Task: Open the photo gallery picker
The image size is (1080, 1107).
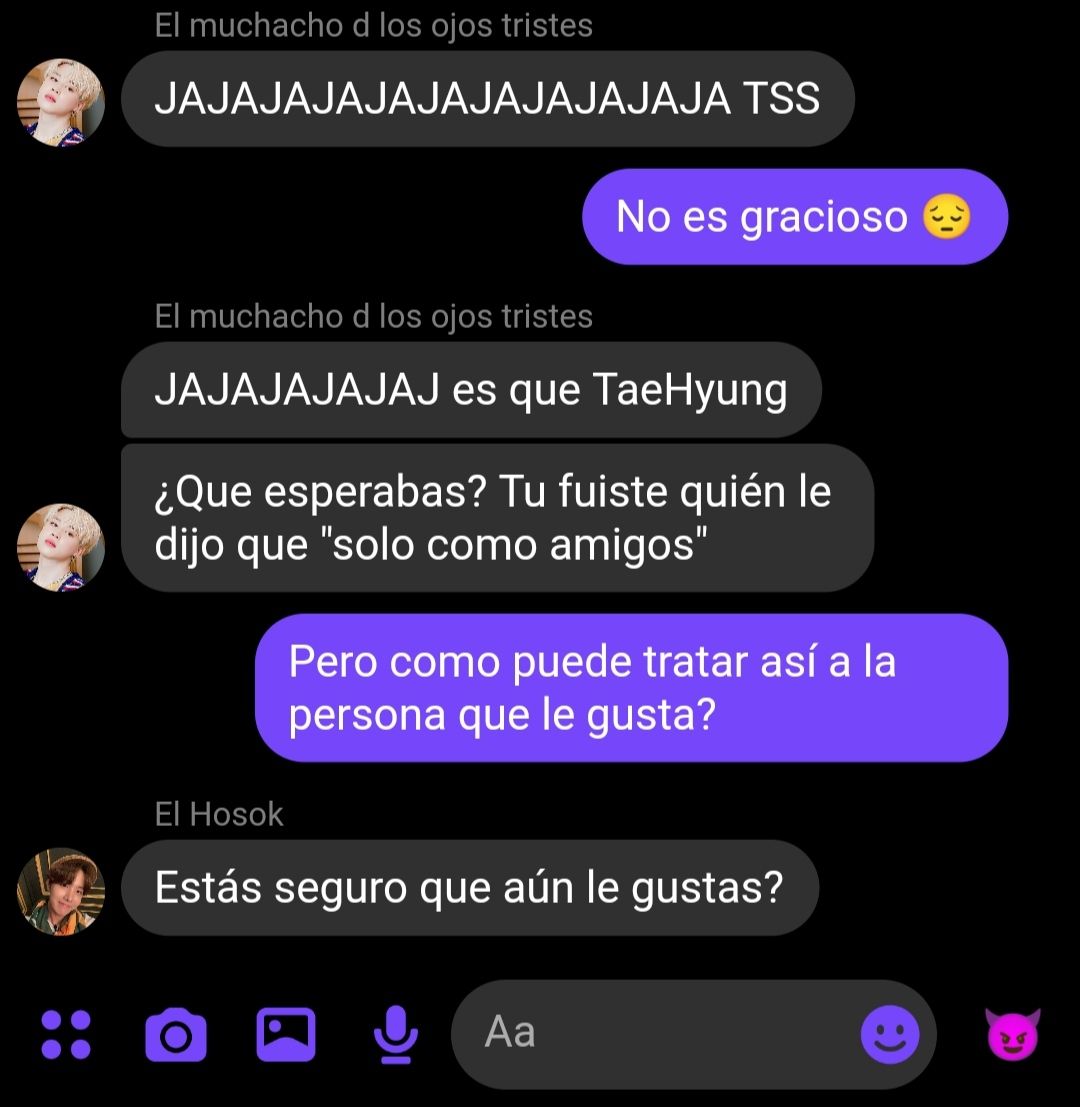Action: point(286,1034)
